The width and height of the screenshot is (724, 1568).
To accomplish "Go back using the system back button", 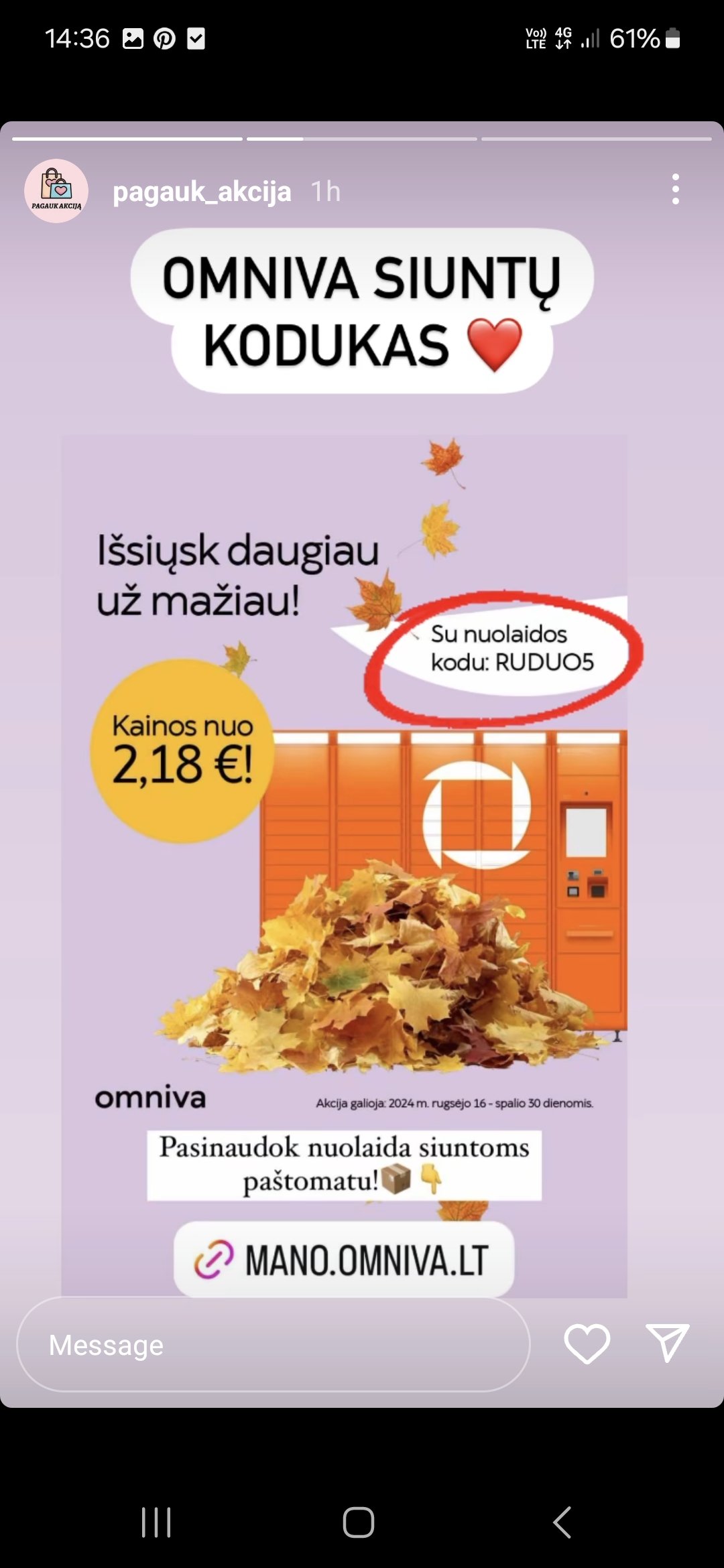I will click(562, 1522).
